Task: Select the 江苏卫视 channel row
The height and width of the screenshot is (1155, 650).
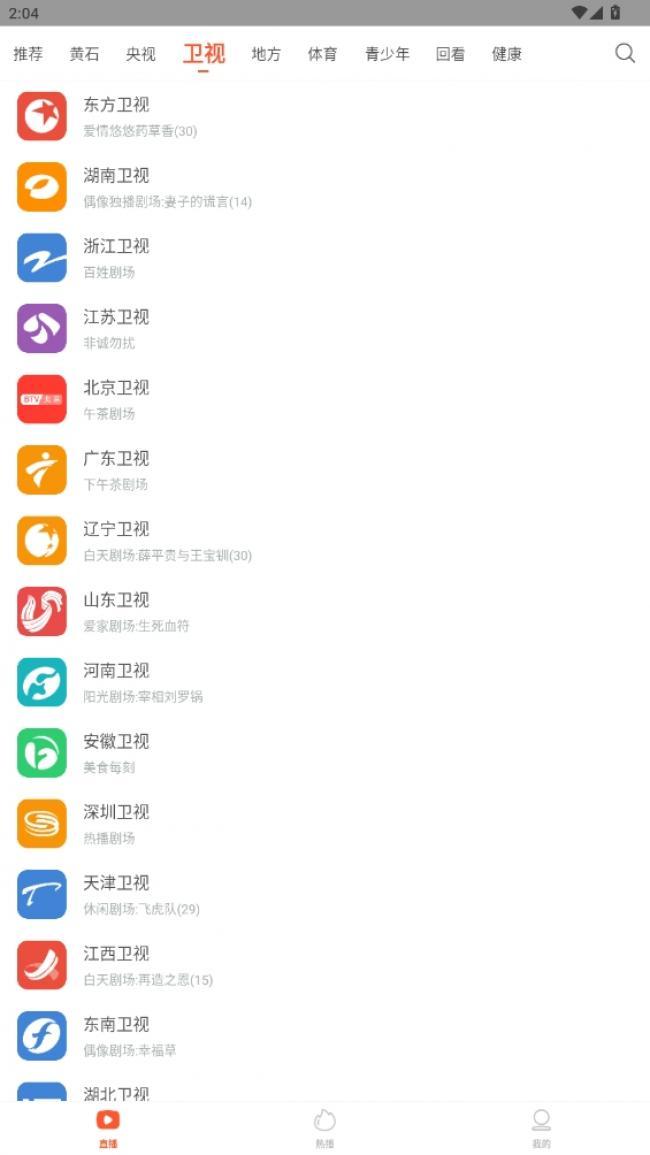Action: pyautogui.click(x=325, y=329)
